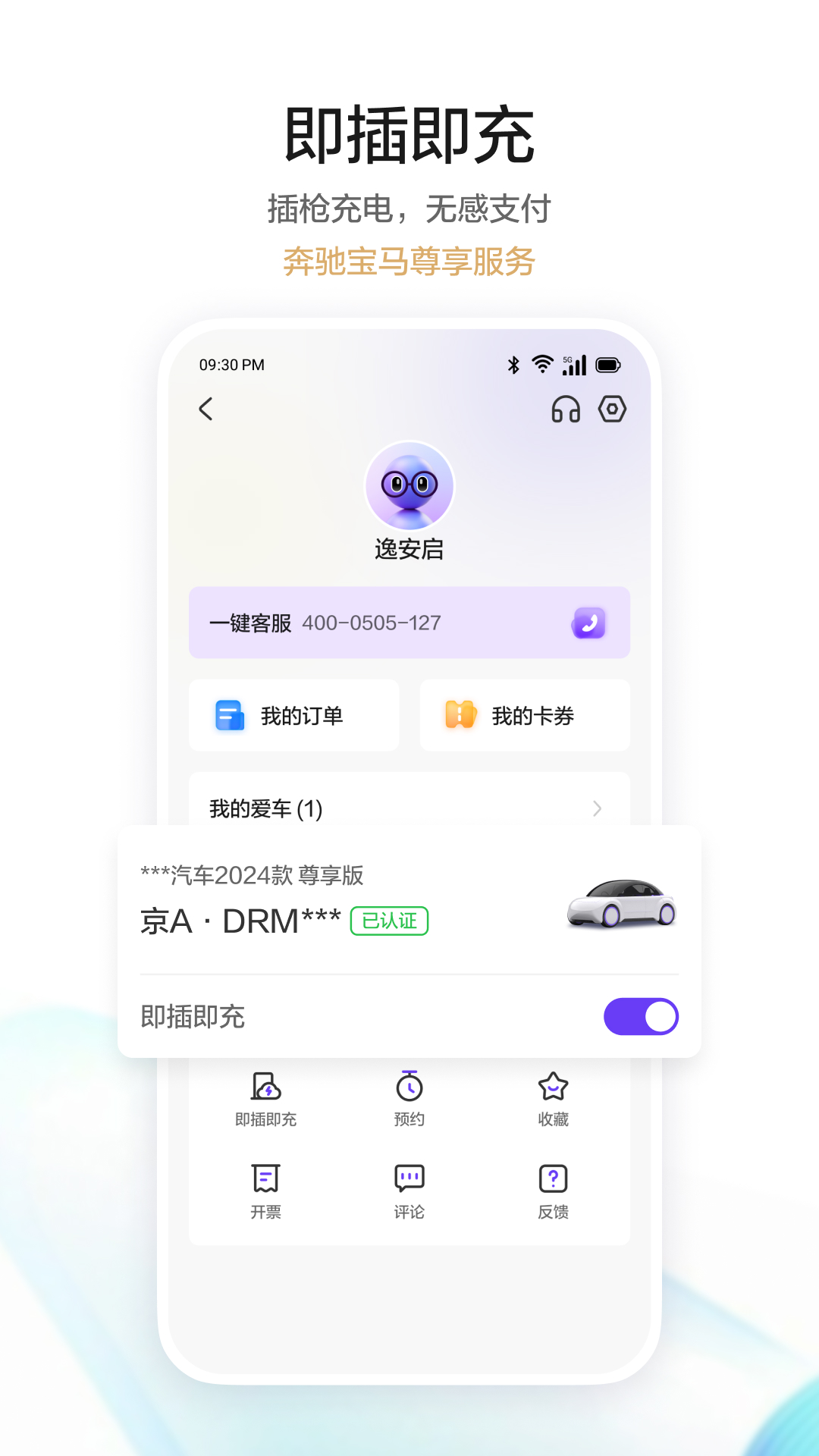
Task: Open the 预约 reservation timer icon
Action: coord(409,1087)
